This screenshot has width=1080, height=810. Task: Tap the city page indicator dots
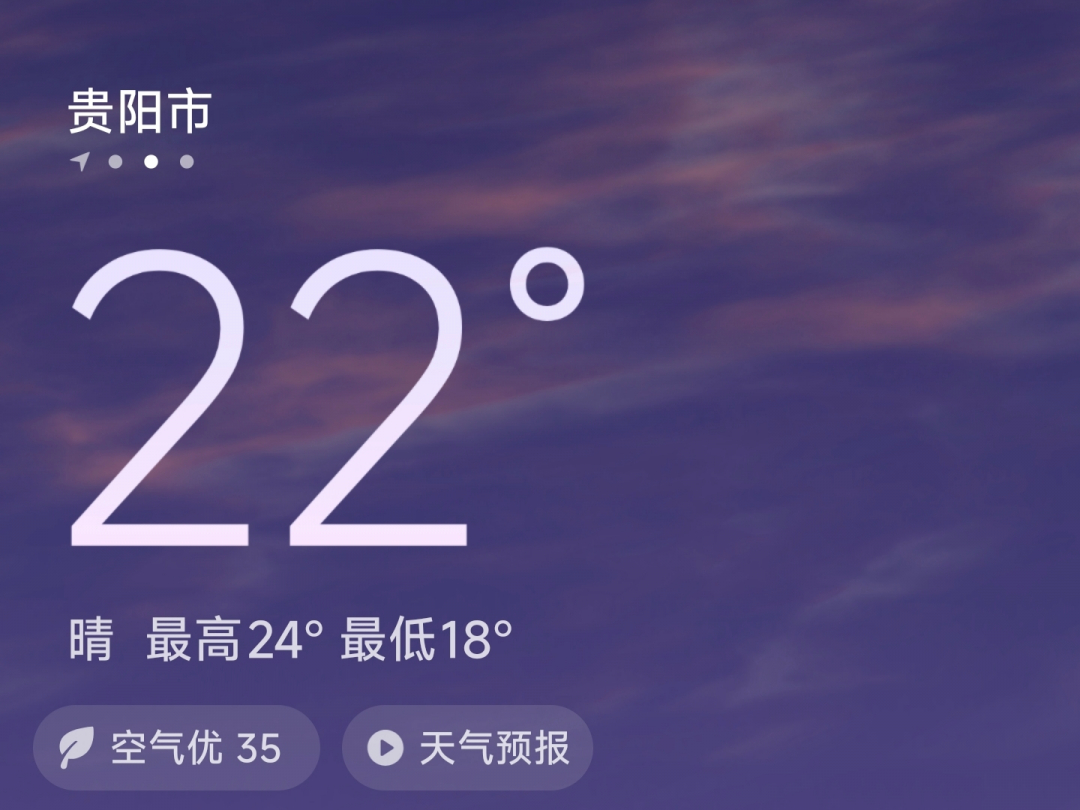pos(133,161)
